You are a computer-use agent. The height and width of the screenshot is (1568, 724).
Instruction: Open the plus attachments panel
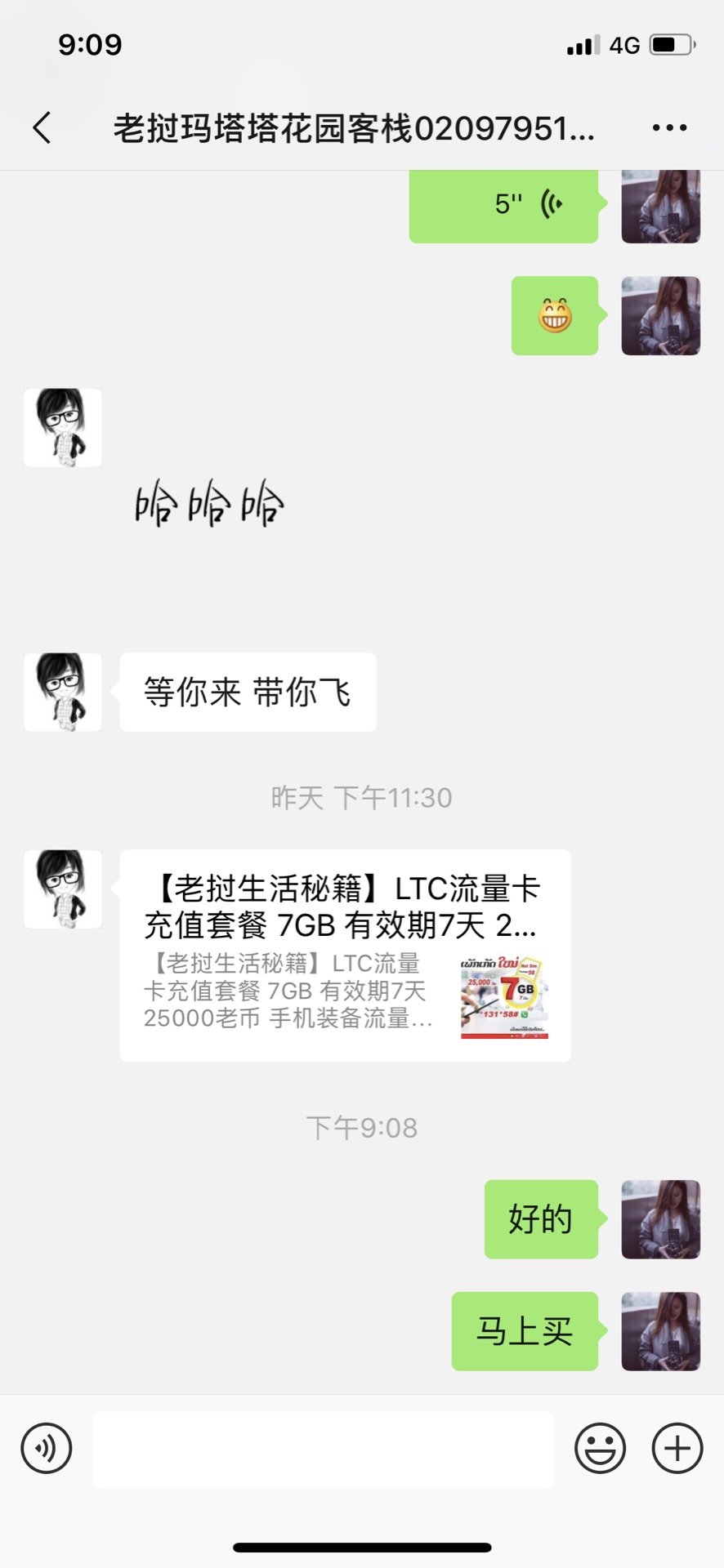(x=677, y=1448)
